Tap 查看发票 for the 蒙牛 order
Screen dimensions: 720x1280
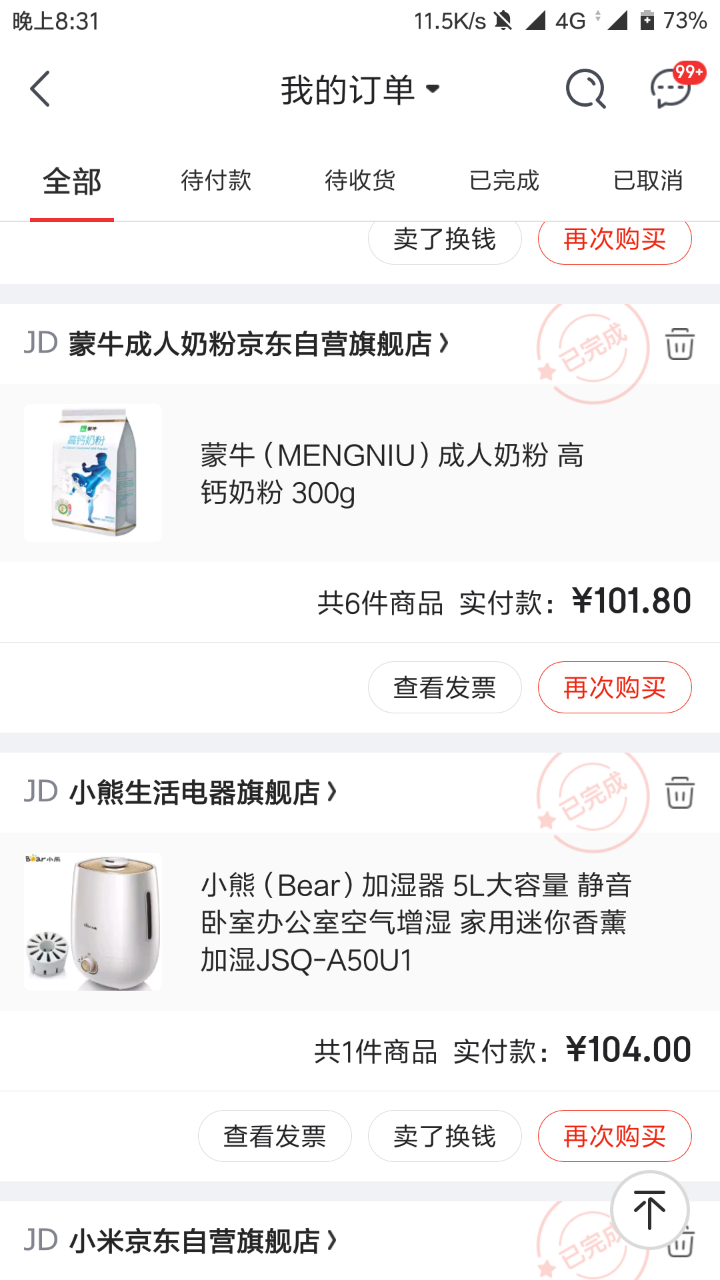pos(444,687)
